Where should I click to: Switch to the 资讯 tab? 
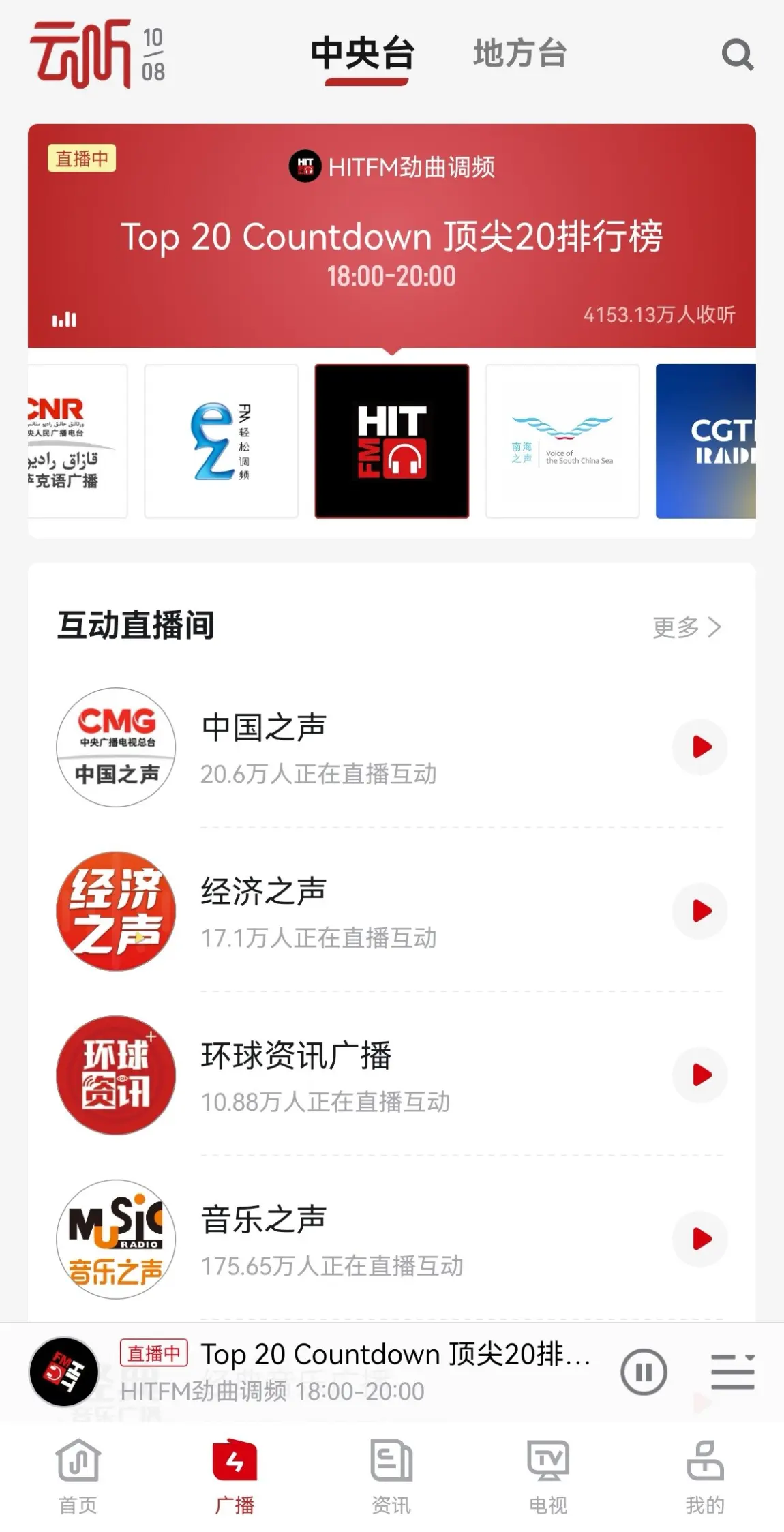391,1476
